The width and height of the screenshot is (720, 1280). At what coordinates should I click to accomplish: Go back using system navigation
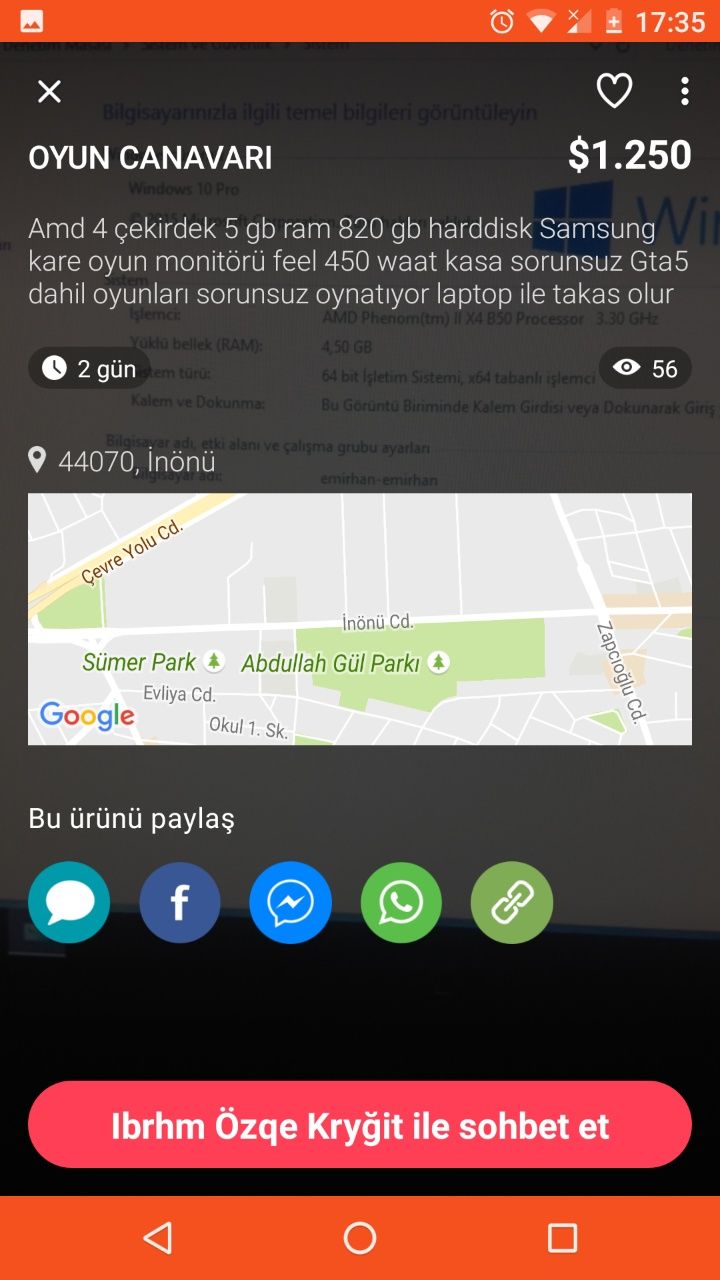(157, 1238)
